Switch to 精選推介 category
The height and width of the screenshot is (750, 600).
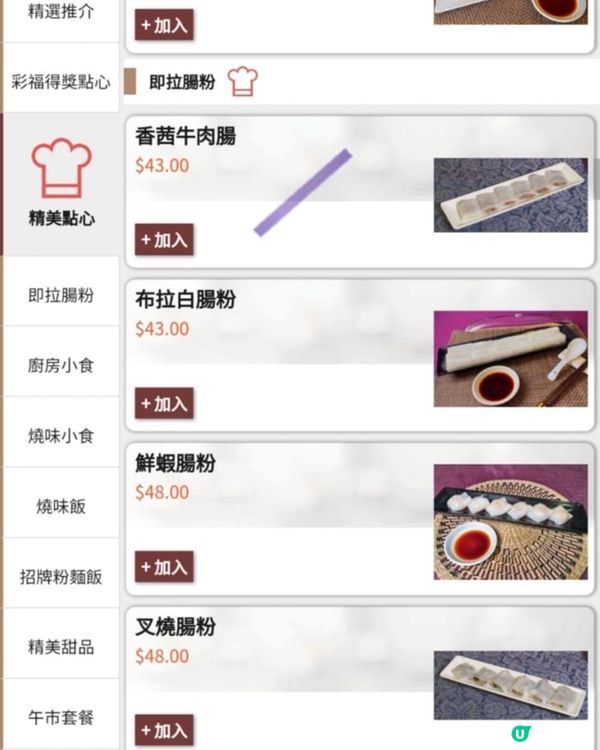point(61,12)
